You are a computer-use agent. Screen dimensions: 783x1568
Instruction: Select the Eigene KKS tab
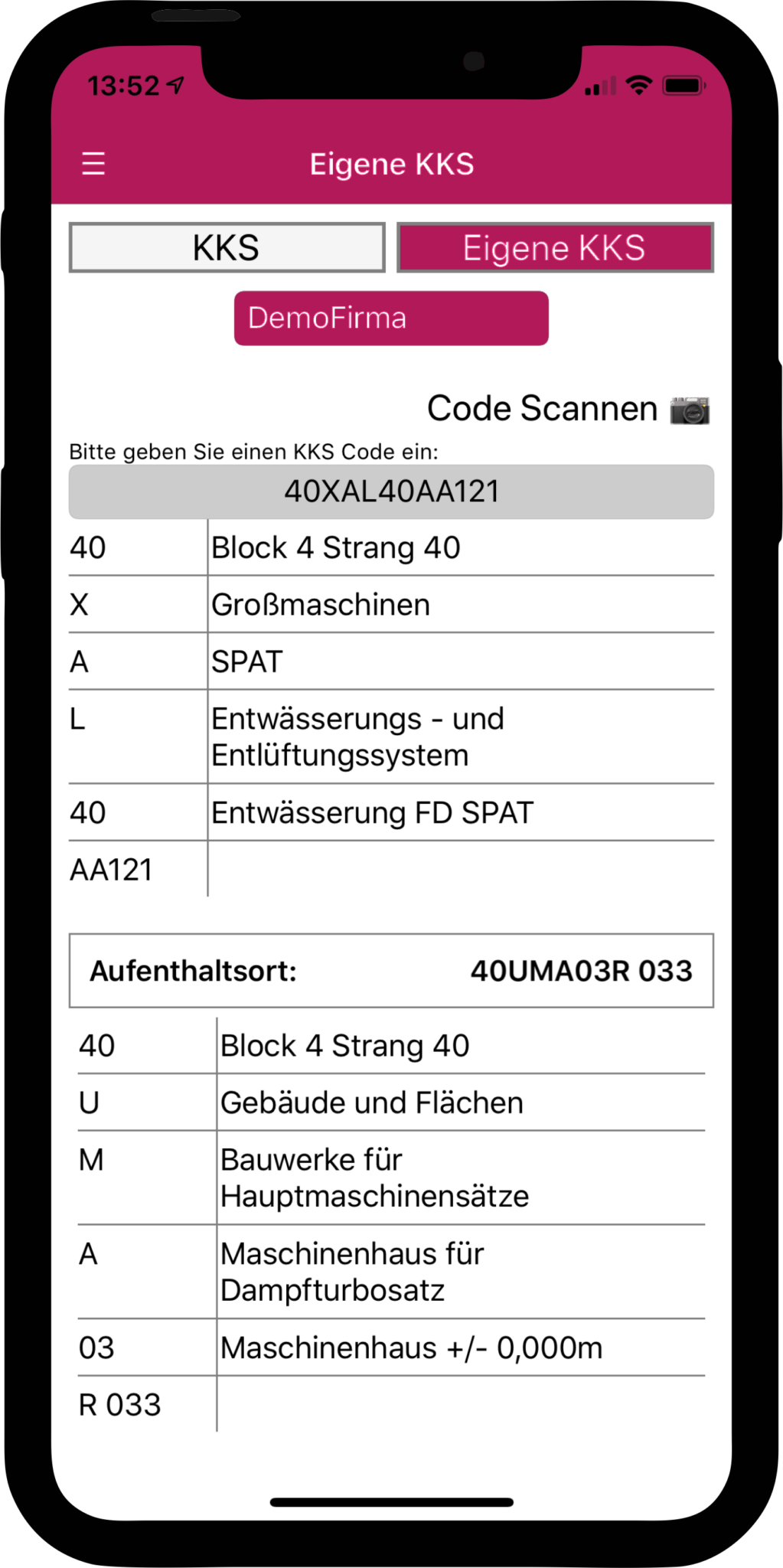click(x=555, y=248)
